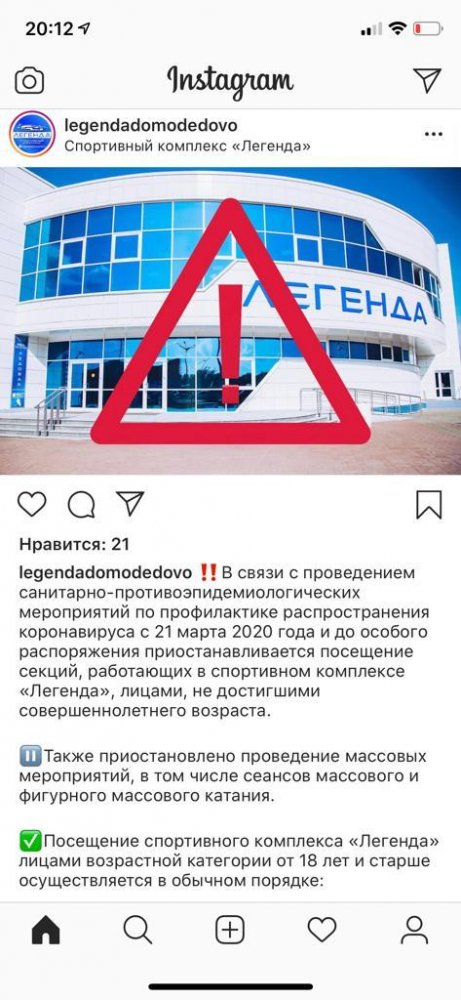Go to the Profile tab
Image resolution: width=461 pixels, height=1000 pixels.
[x=414, y=930]
